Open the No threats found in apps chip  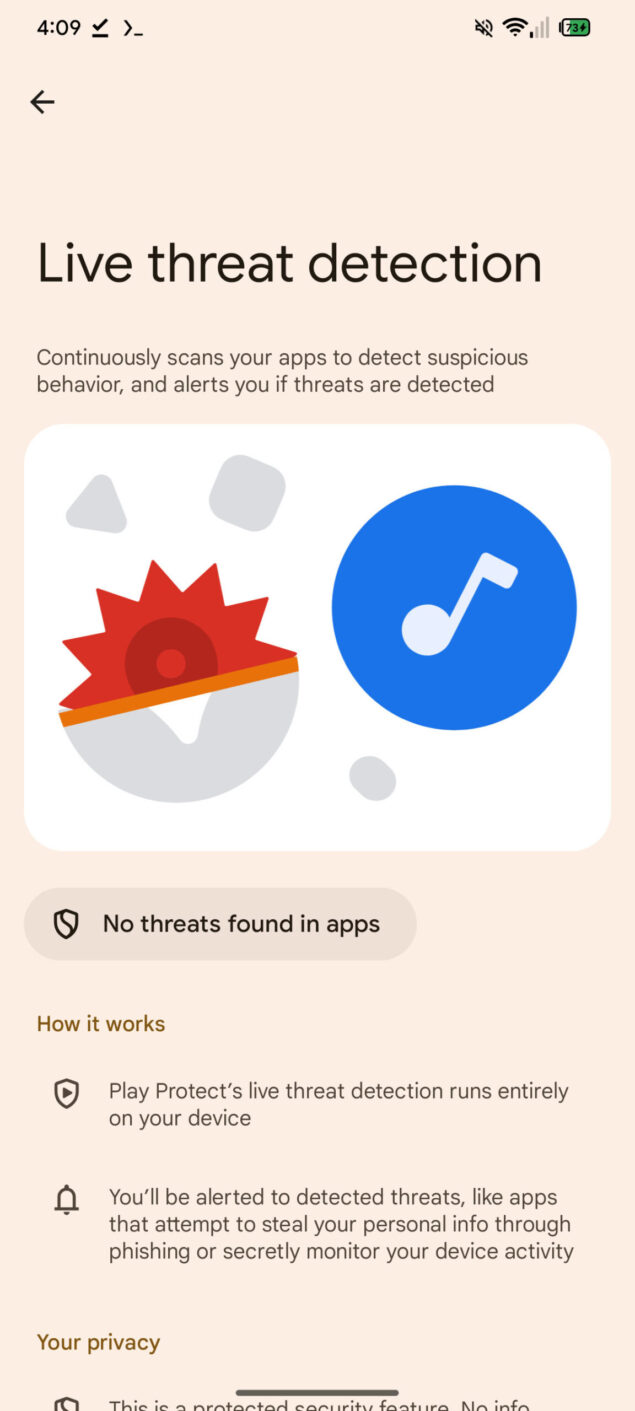tap(220, 924)
